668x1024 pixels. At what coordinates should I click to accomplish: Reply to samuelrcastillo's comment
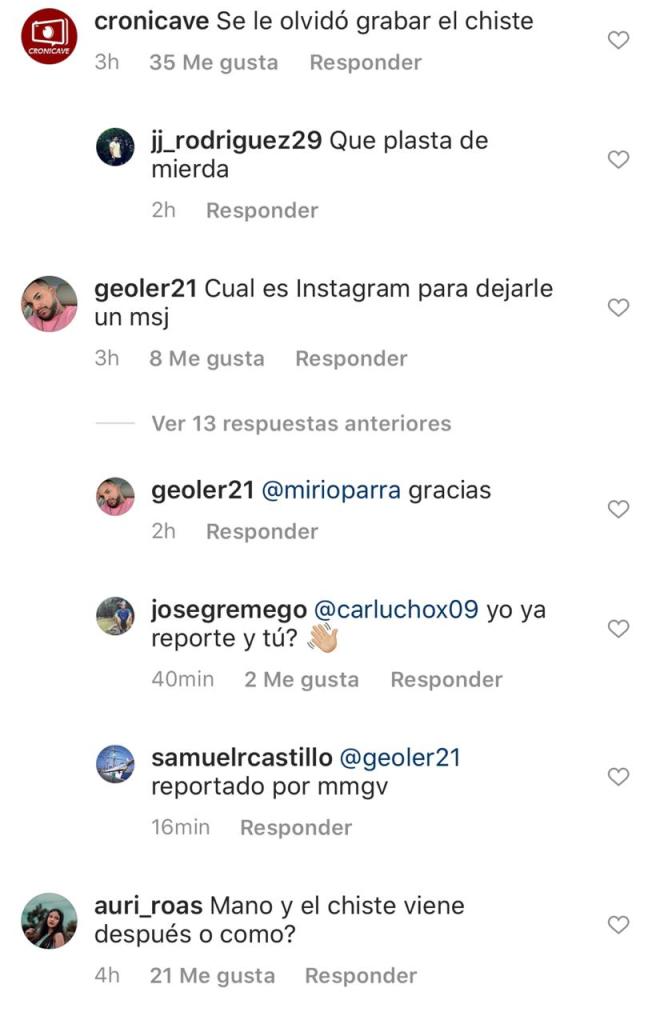pyautogui.click(x=296, y=827)
